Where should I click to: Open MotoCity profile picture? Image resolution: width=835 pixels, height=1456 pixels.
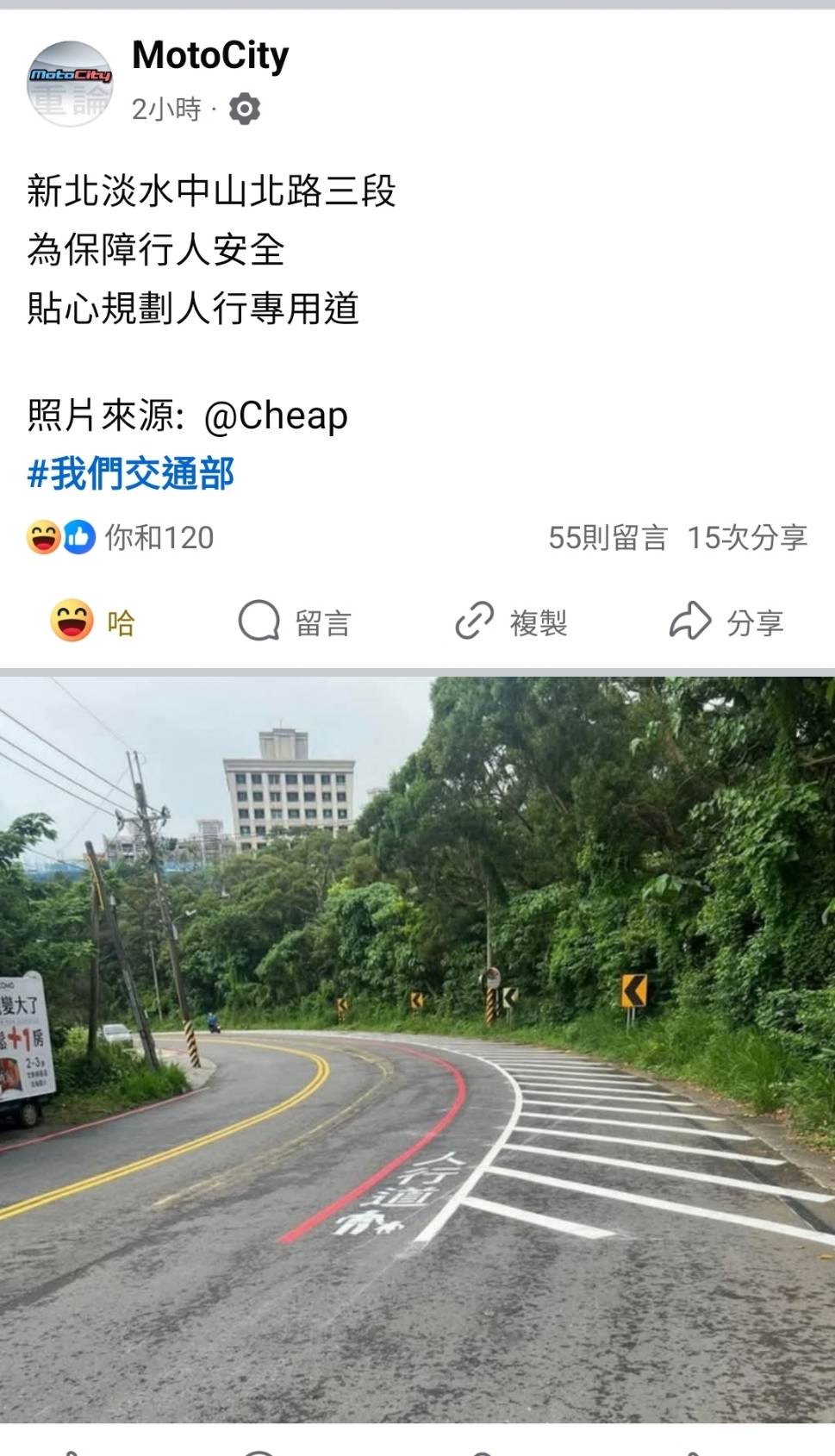pos(70,84)
